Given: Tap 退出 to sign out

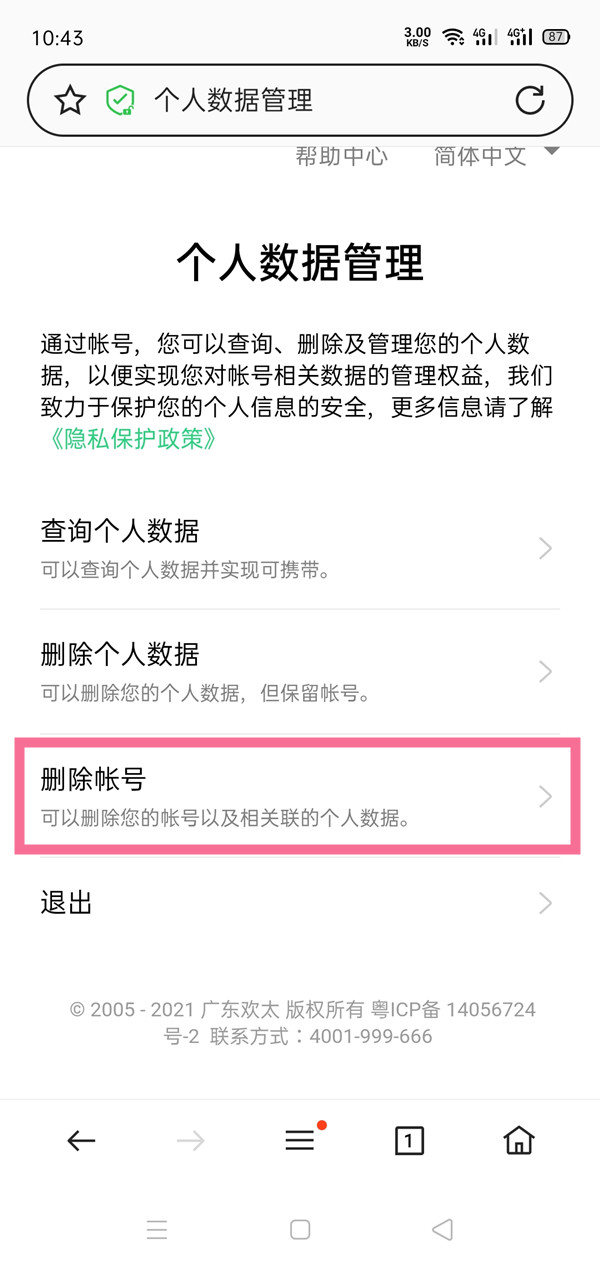Looking at the screenshot, I should pos(300,903).
